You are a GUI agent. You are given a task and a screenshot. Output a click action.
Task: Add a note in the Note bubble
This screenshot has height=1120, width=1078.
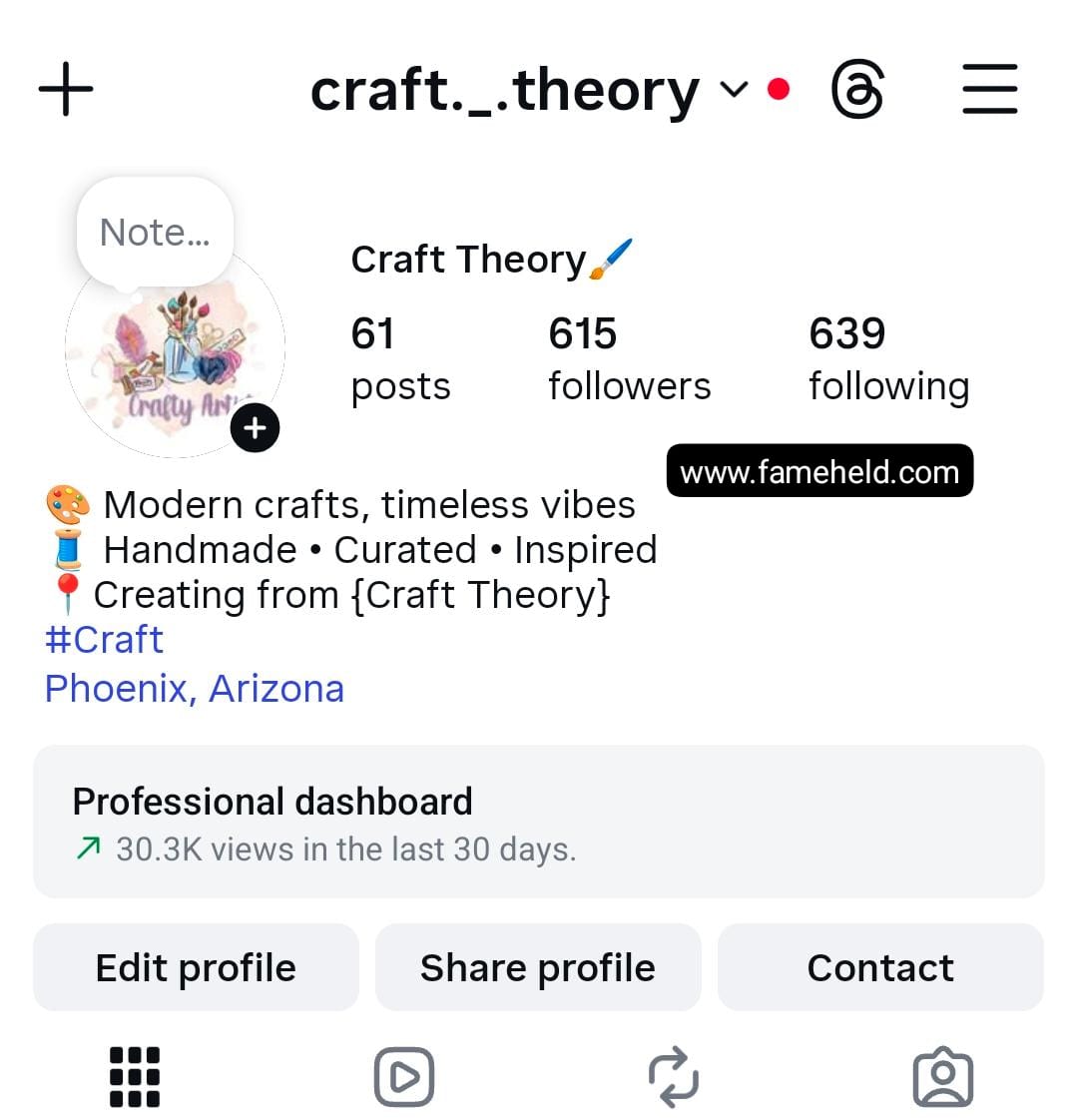(x=155, y=233)
